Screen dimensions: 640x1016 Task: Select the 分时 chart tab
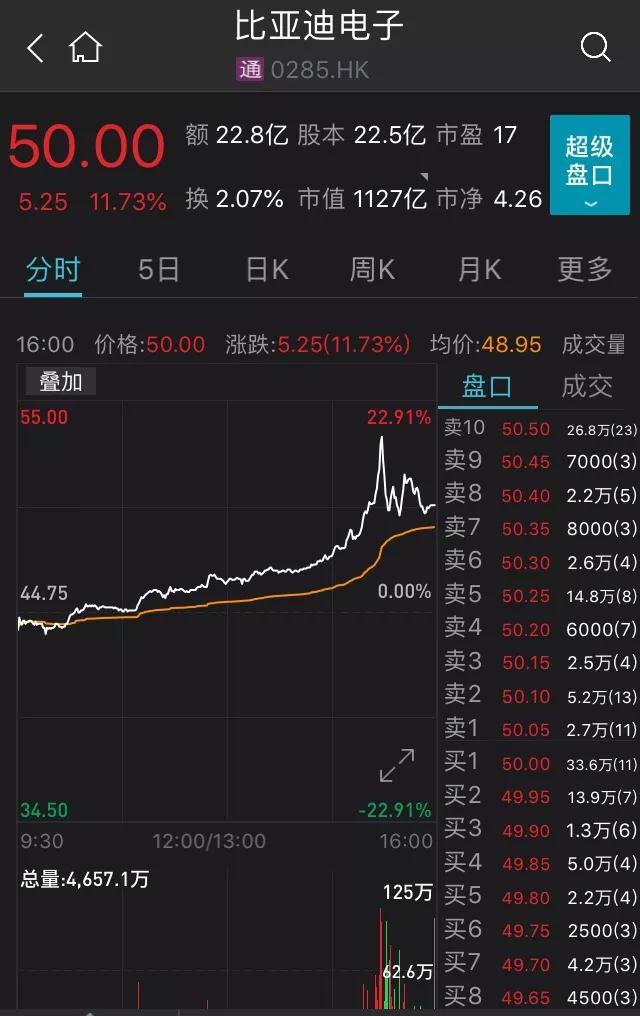(x=53, y=269)
